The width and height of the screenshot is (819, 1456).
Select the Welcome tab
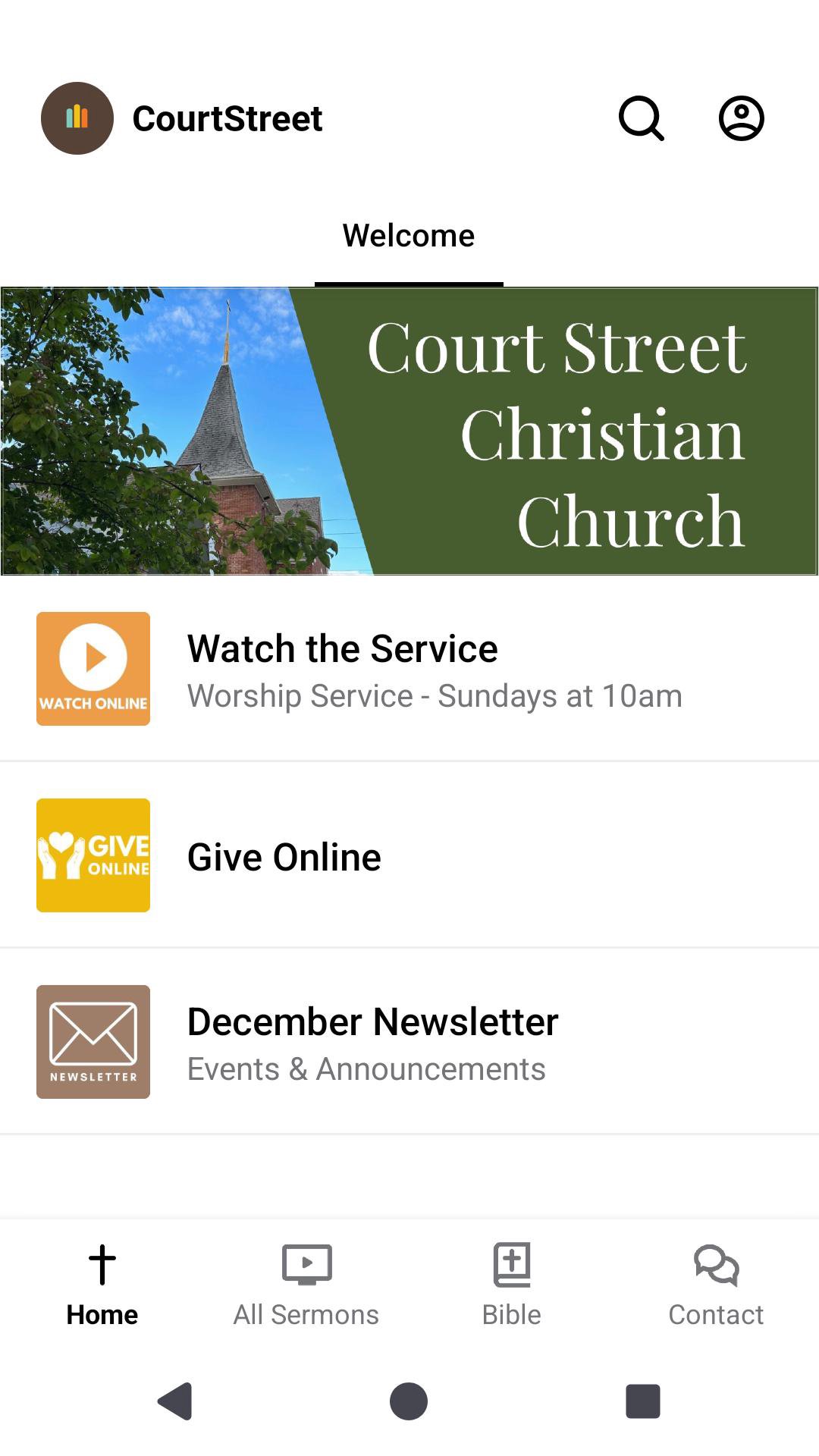[x=409, y=236]
